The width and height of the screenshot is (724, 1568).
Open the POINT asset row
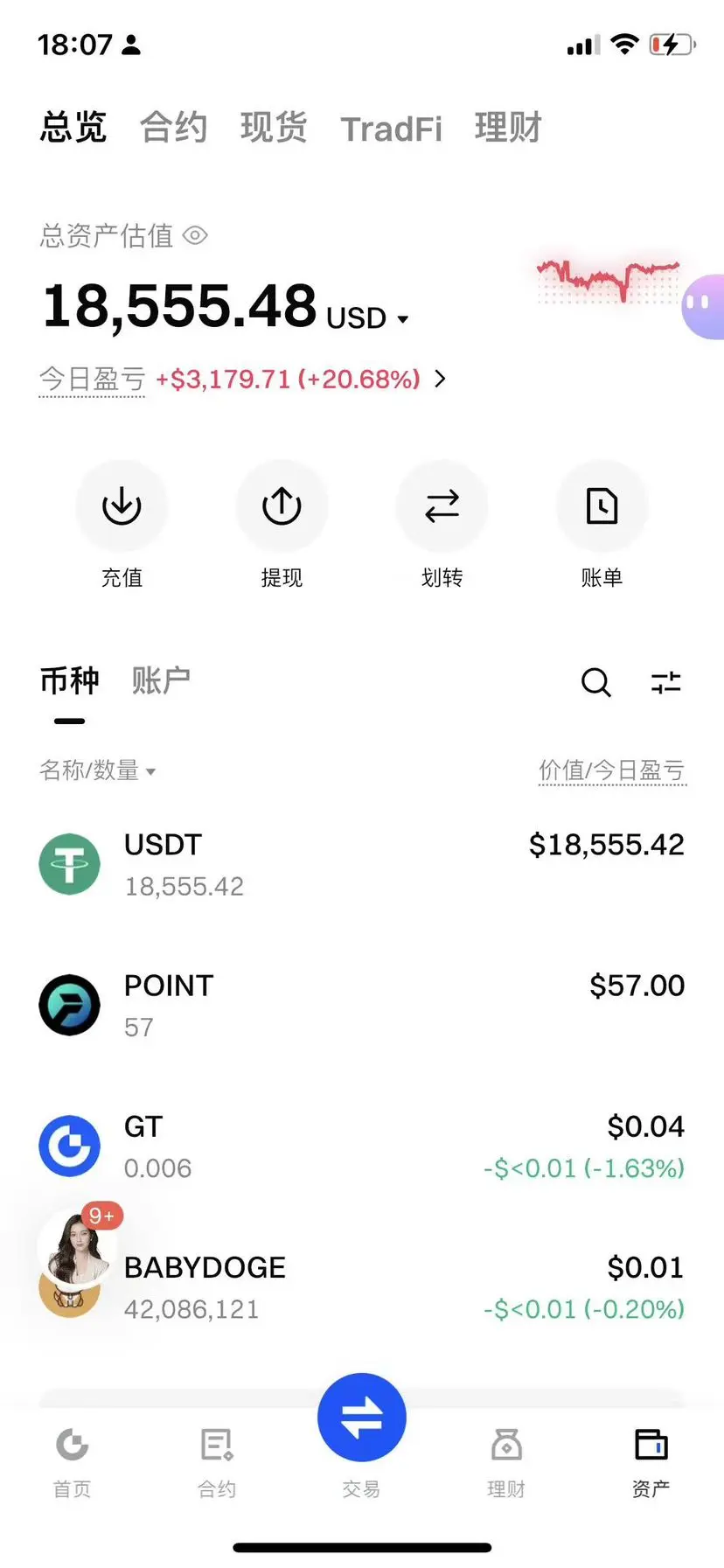[x=362, y=1006]
